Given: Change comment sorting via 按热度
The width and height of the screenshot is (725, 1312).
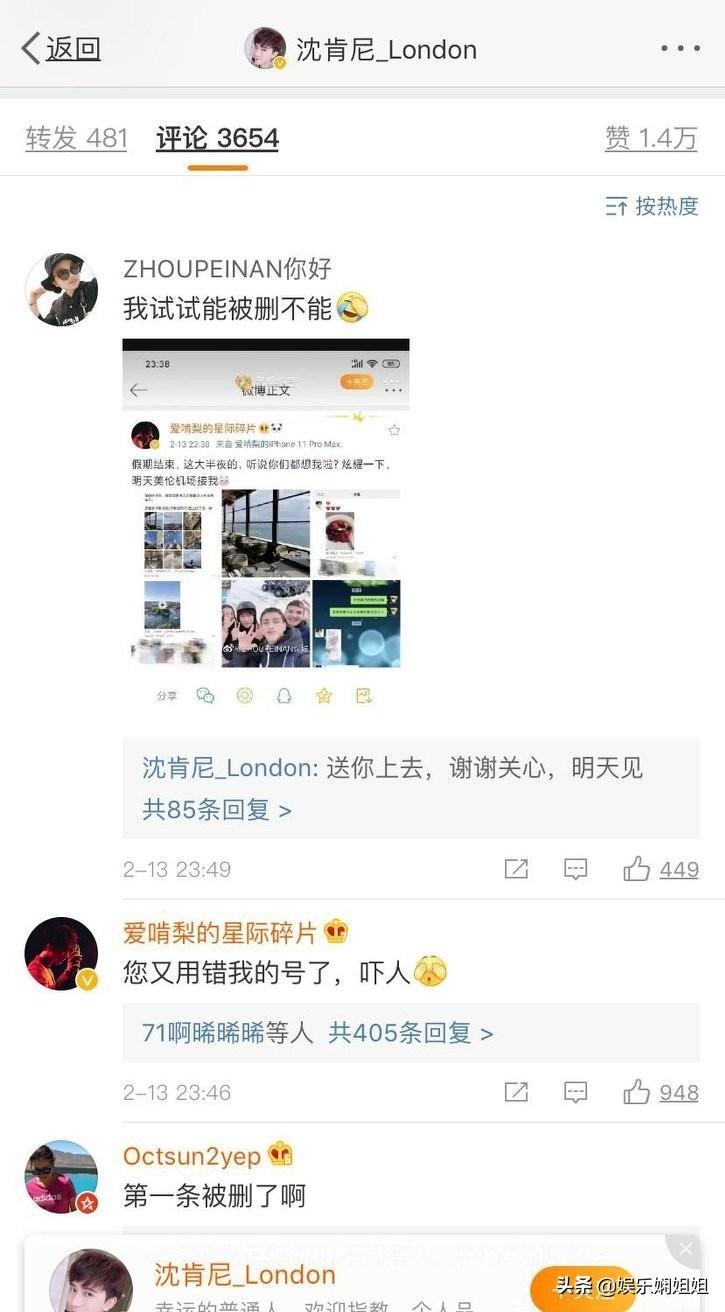Looking at the screenshot, I should pyautogui.click(x=652, y=206).
